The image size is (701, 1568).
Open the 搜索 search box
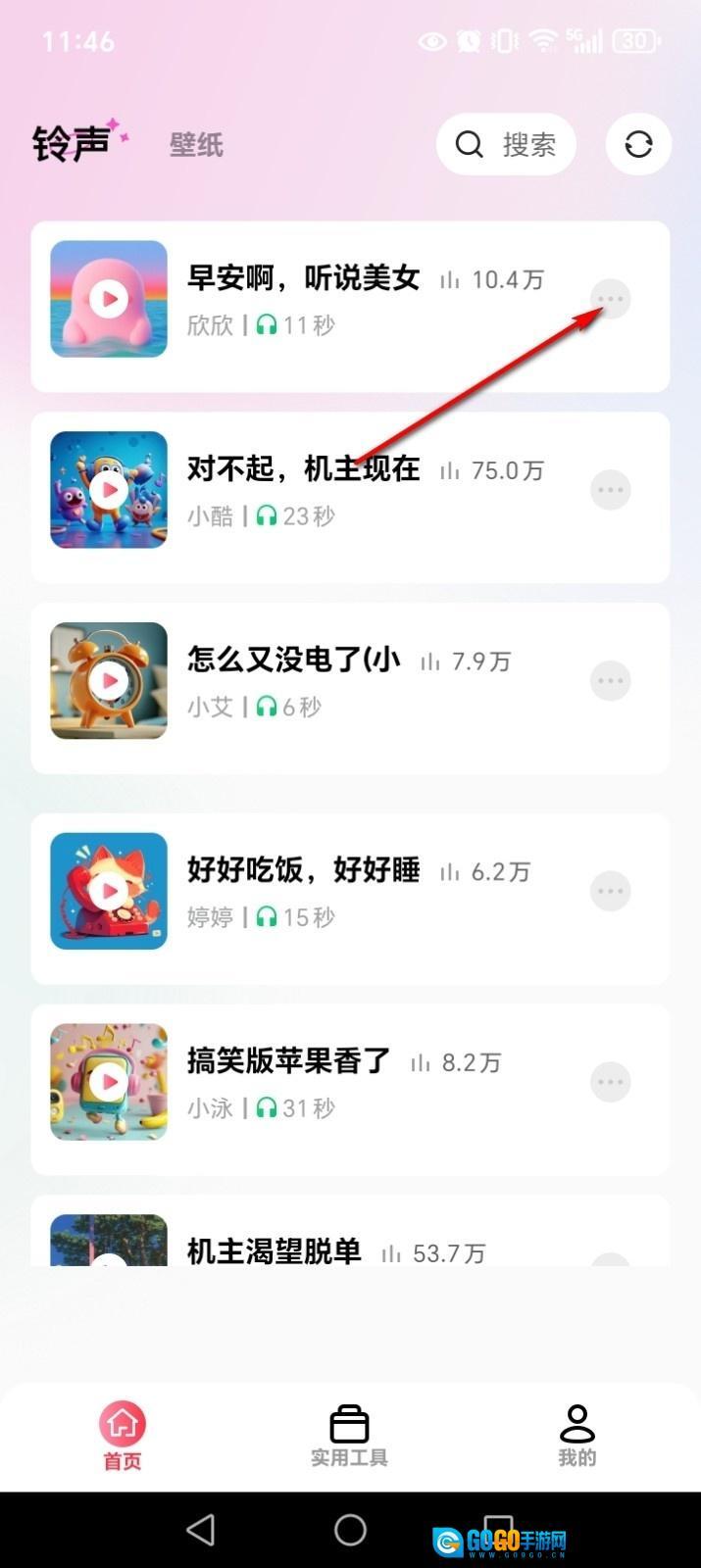pyautogui.click(x=506, y=145)
